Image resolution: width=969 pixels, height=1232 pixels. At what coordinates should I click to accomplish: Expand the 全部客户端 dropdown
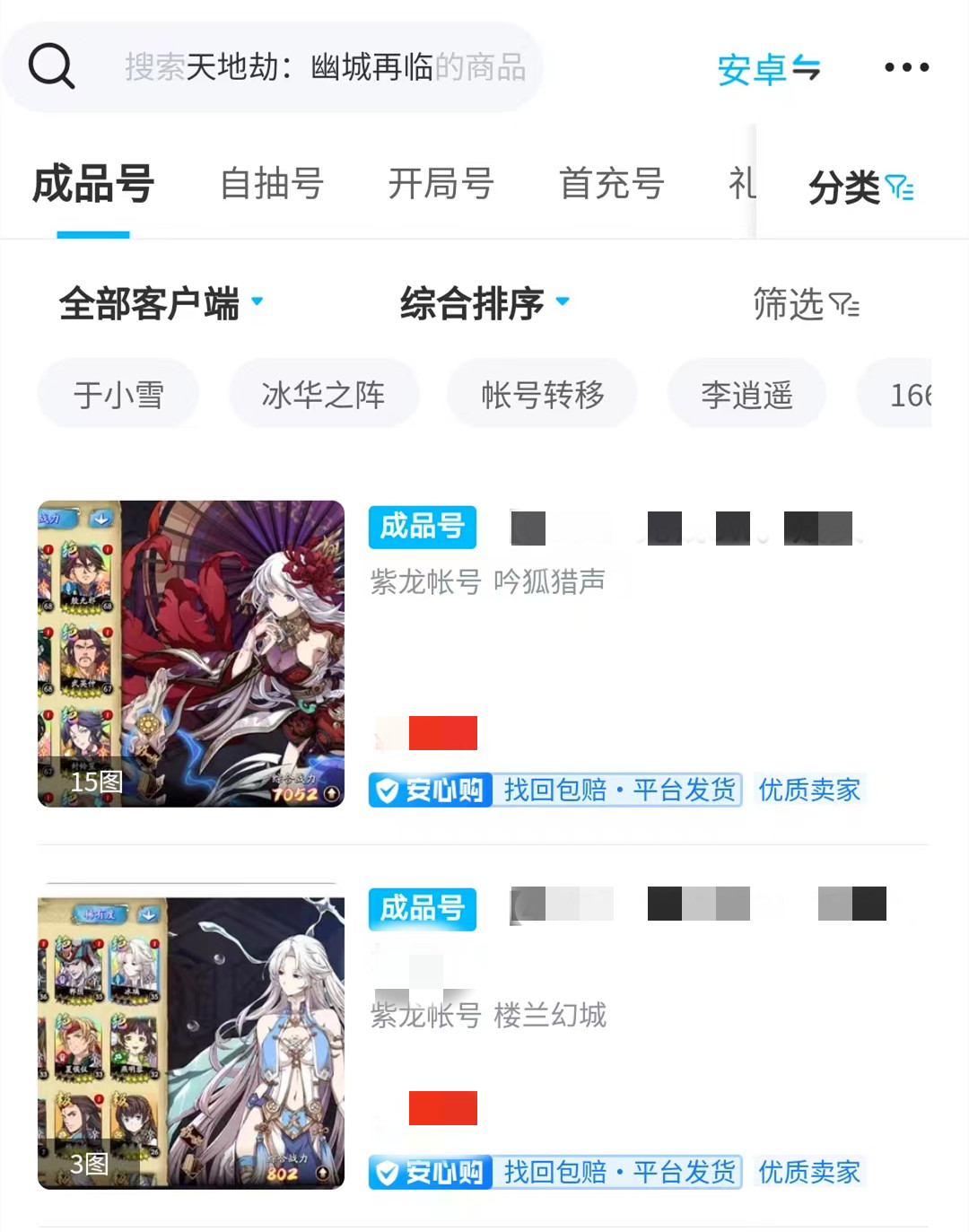pos(161,303)
